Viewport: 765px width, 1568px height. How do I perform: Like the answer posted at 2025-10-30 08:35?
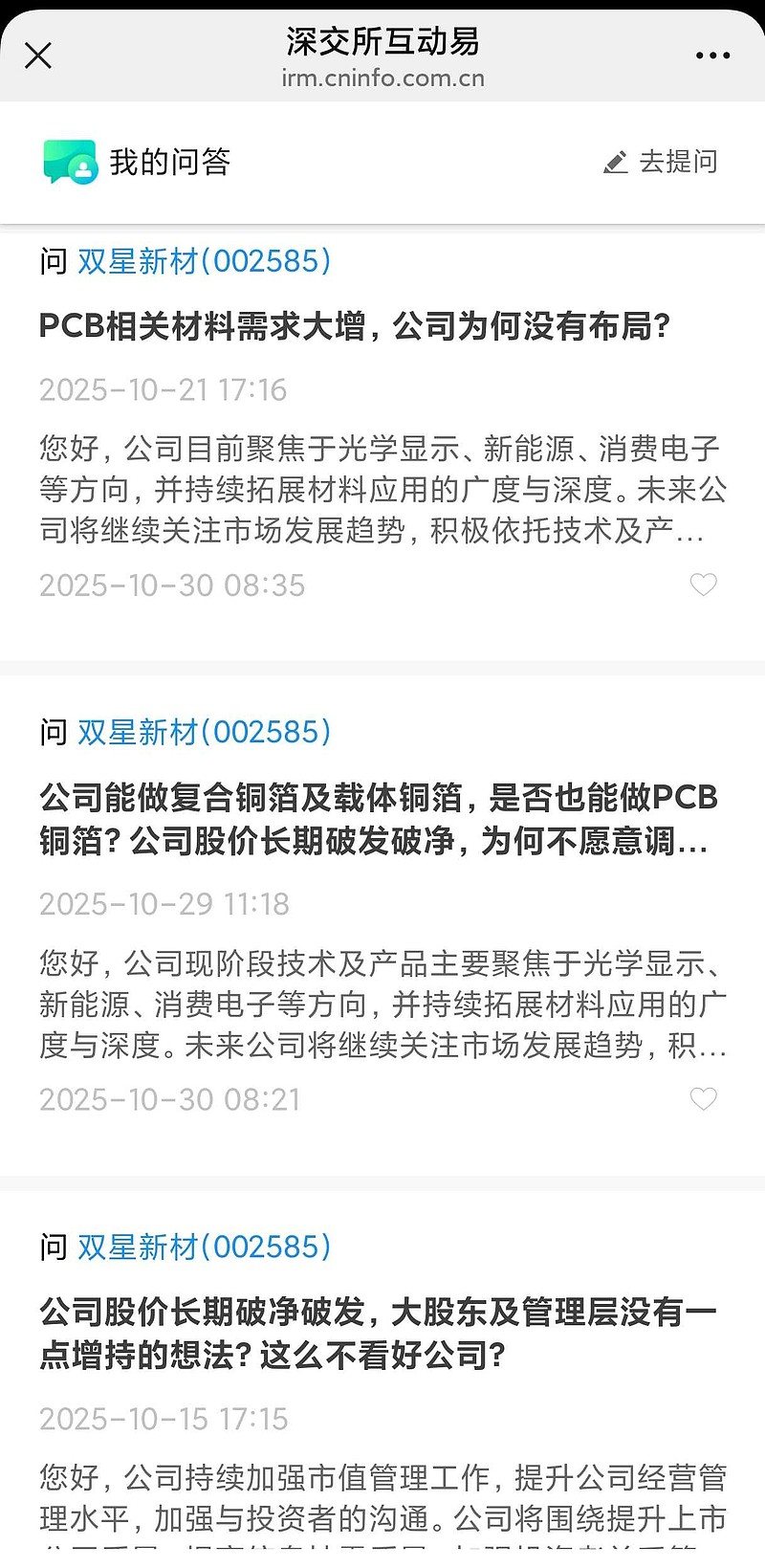coord(703,585)
